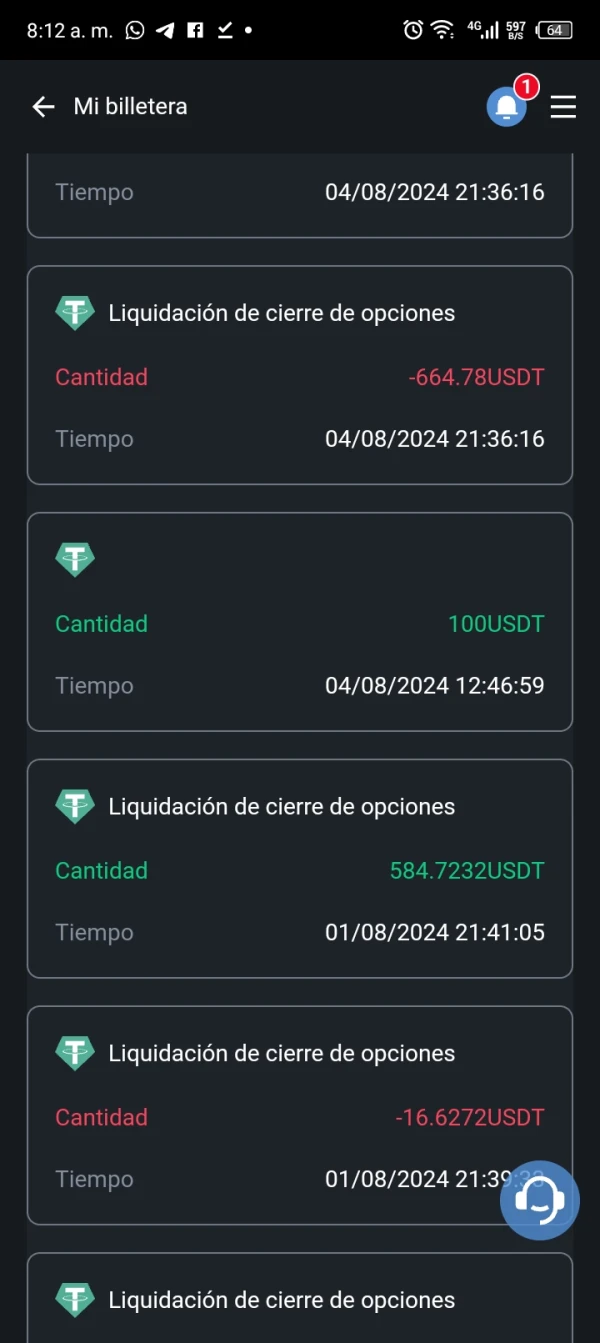Image resolution: width=600 pixels, height=1343 pixels.
Task: Contact customer support via headset button
Action: tap(539, 1200)
